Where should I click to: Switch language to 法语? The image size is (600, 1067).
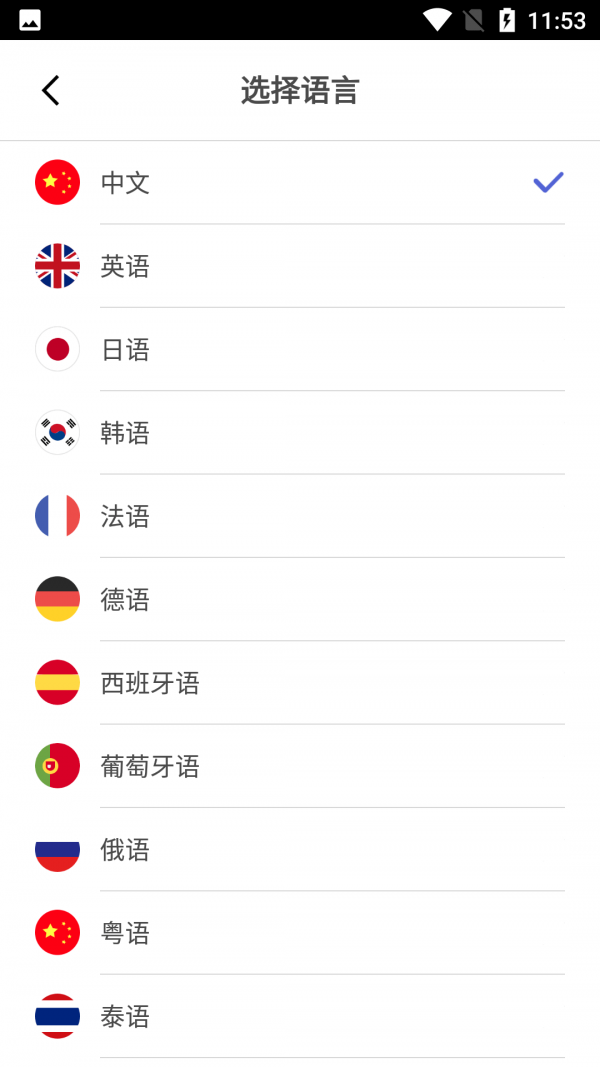(x=125, y=516)
